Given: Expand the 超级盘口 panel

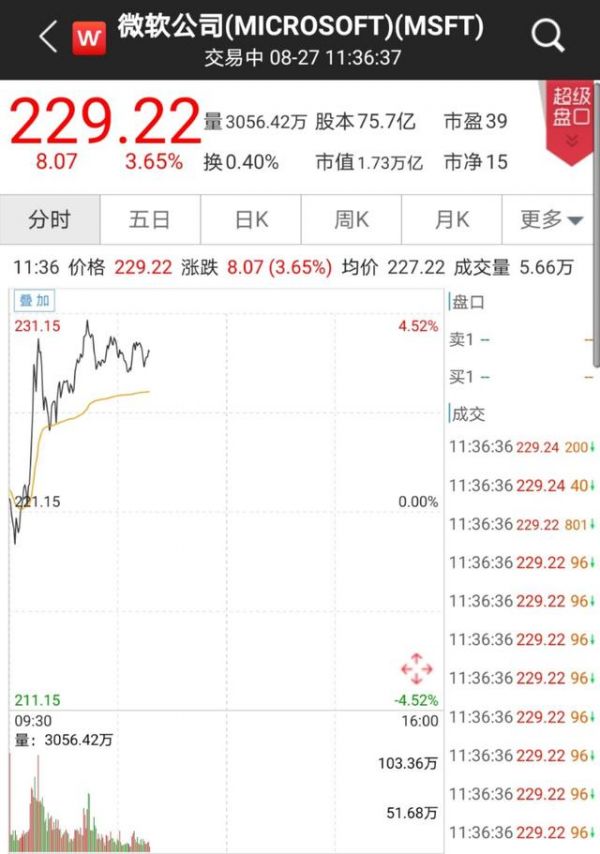Looking at the screenshot, I should (x=572, y=122).
